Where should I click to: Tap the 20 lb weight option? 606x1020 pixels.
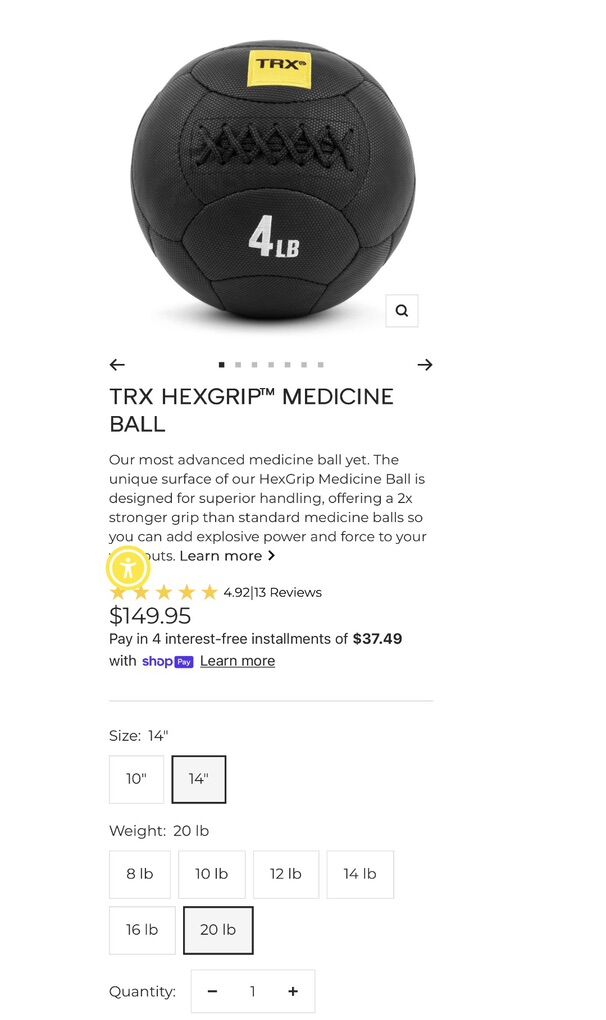218,930
